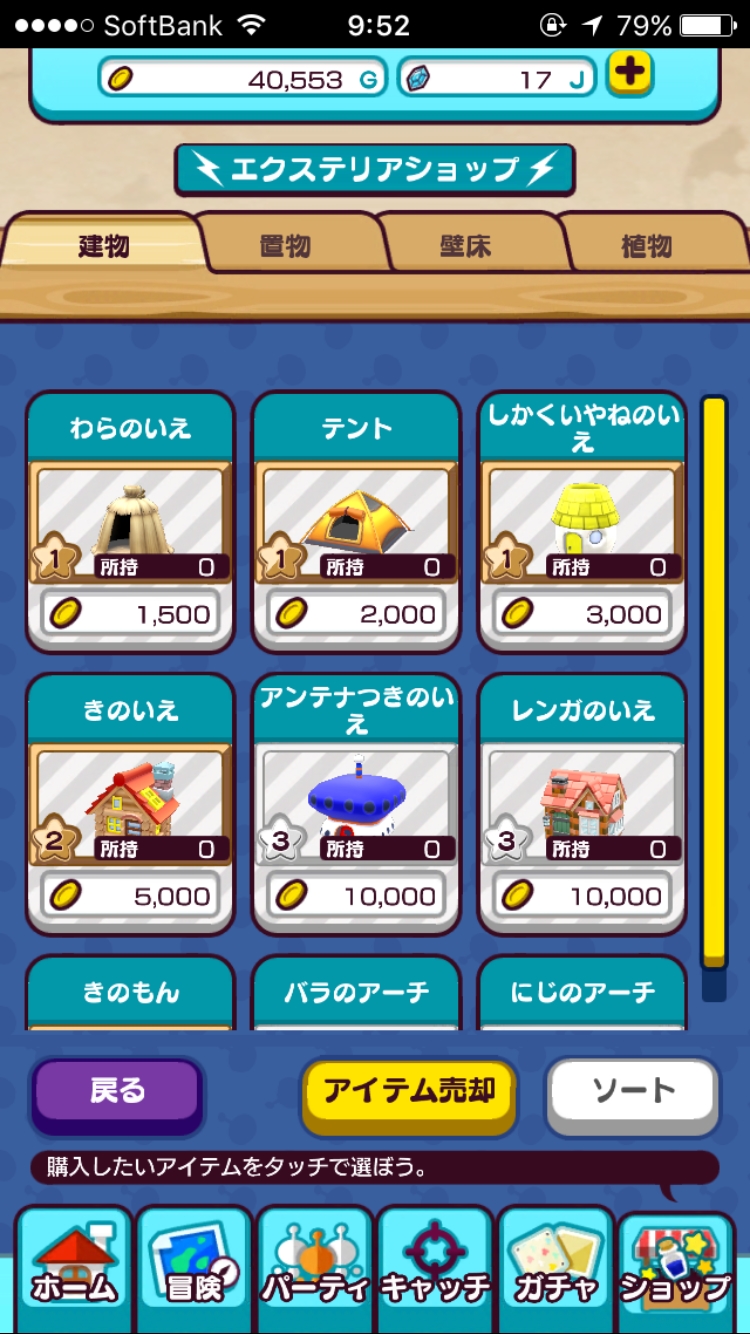Switch to the 壁床 tab
The image size is (750, 1334).
click(466, 245)
